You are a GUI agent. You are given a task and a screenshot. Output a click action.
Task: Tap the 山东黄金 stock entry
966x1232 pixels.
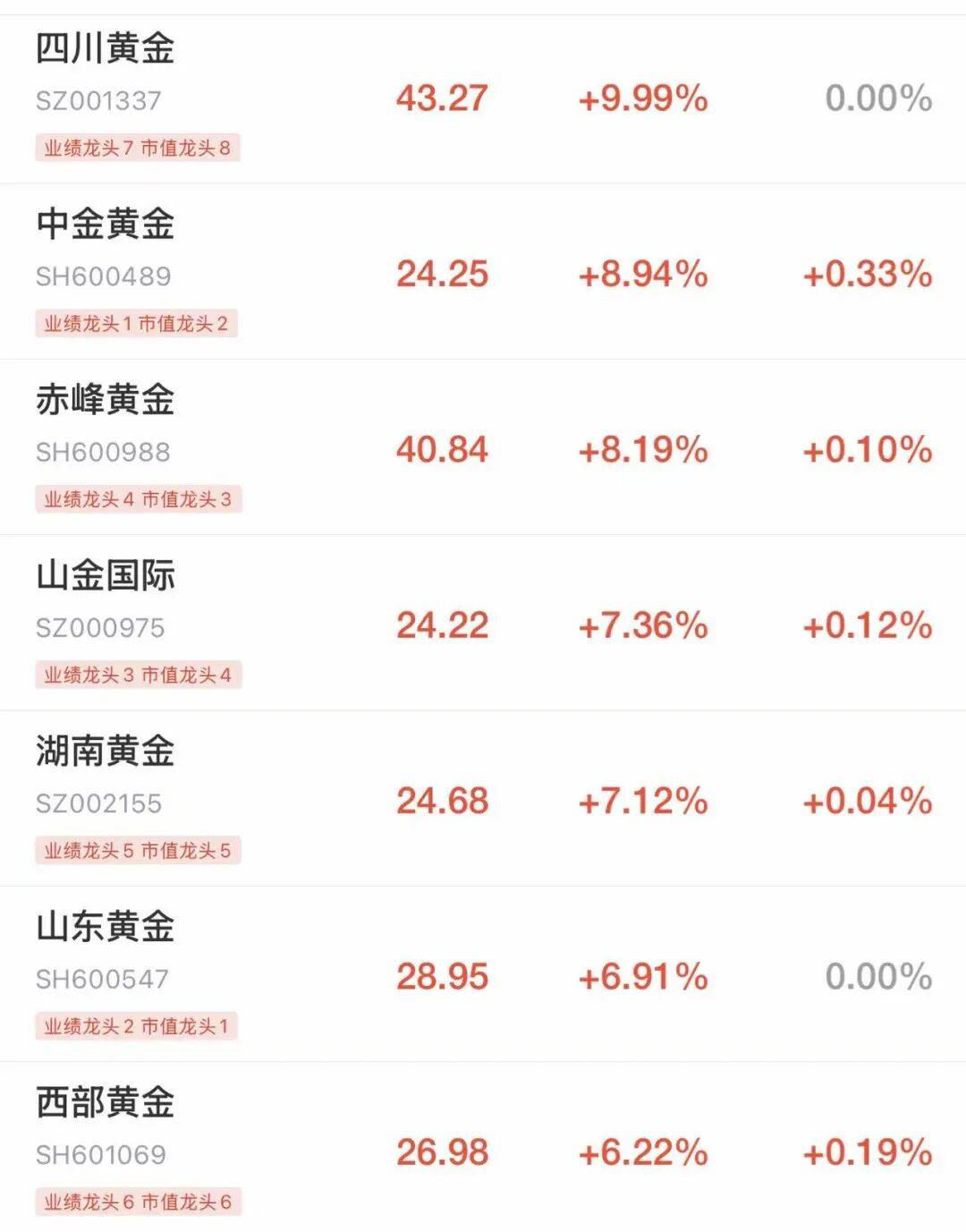(483, 974)
